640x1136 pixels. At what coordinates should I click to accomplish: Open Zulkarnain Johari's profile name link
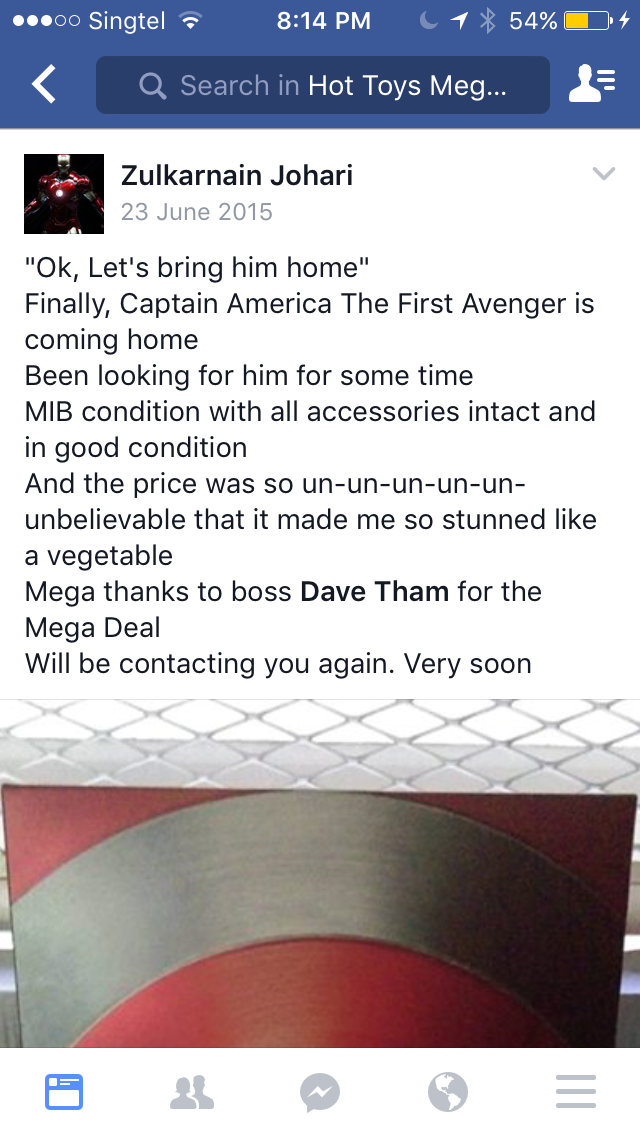tap(237, 175)
